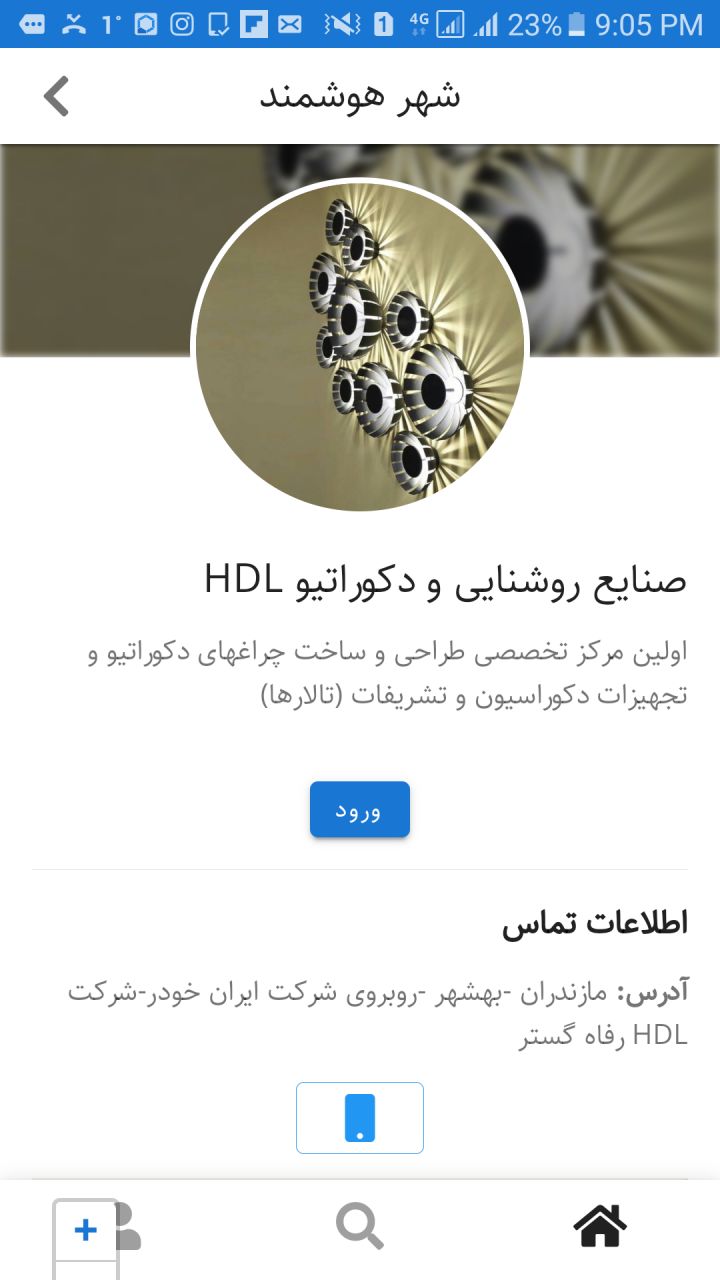Open the search tab

tap(360, 1225)
